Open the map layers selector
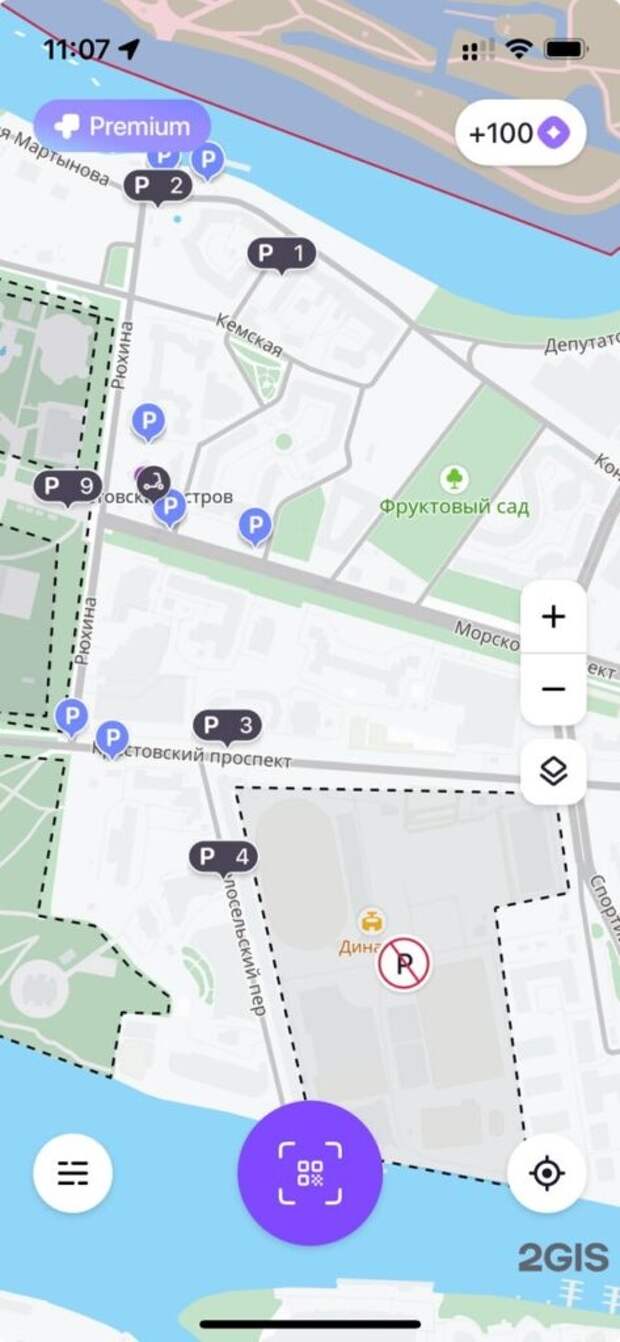Image resolution: width=620 pixels, height=1342 pixels. click(x=553, y=771)
